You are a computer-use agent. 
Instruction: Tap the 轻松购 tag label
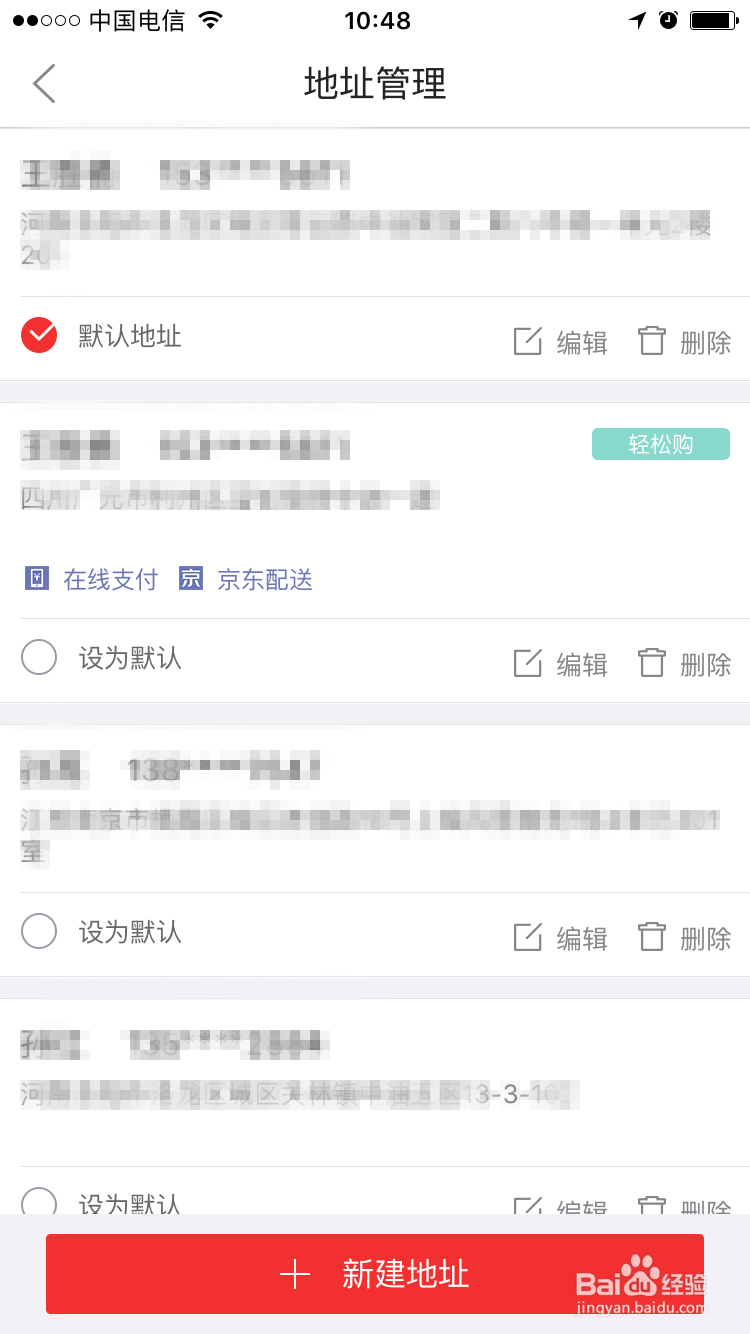(x=660, y=443)
